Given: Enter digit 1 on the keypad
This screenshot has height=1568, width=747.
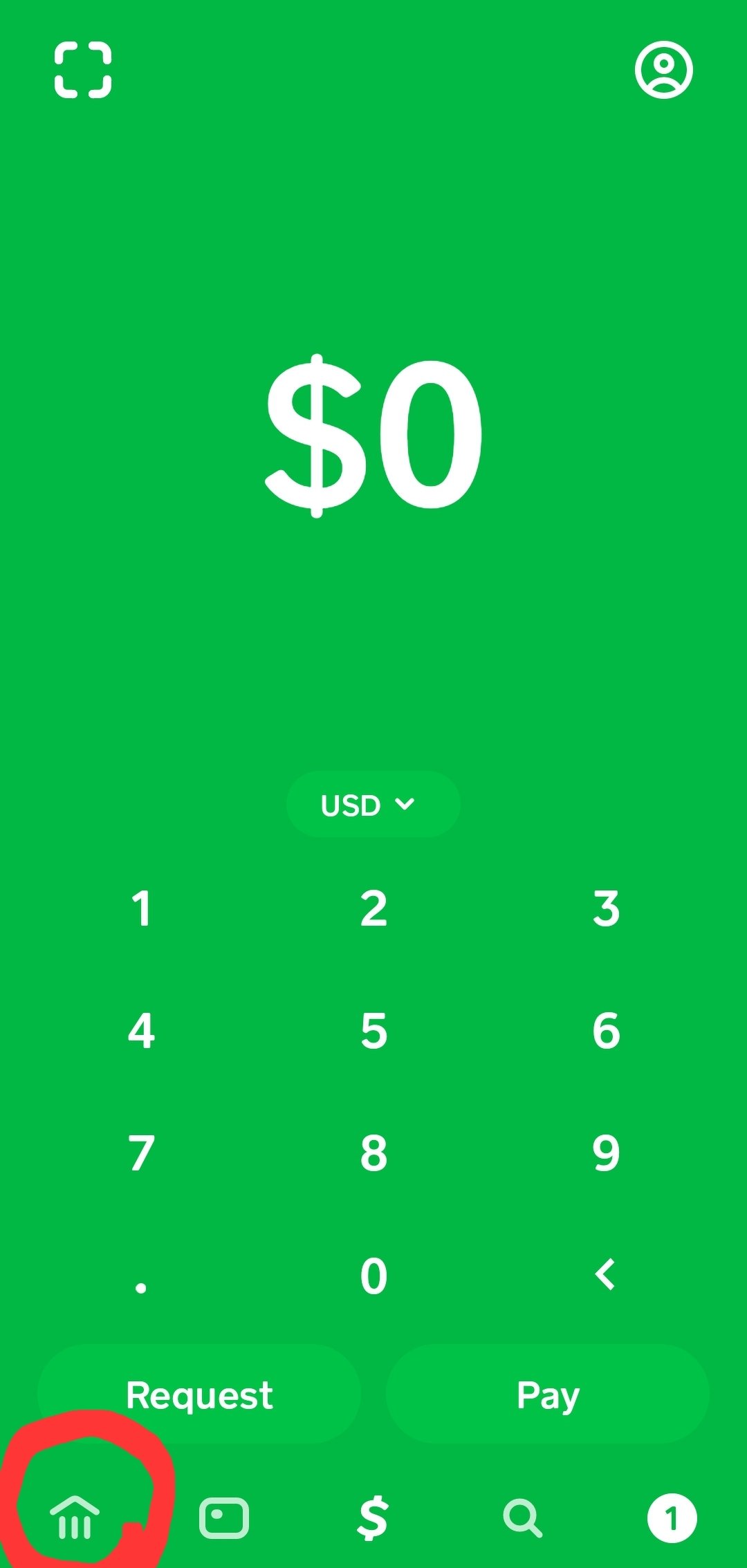Looking at the screenshot, I should pyautogui.click(x=141, y=908).
